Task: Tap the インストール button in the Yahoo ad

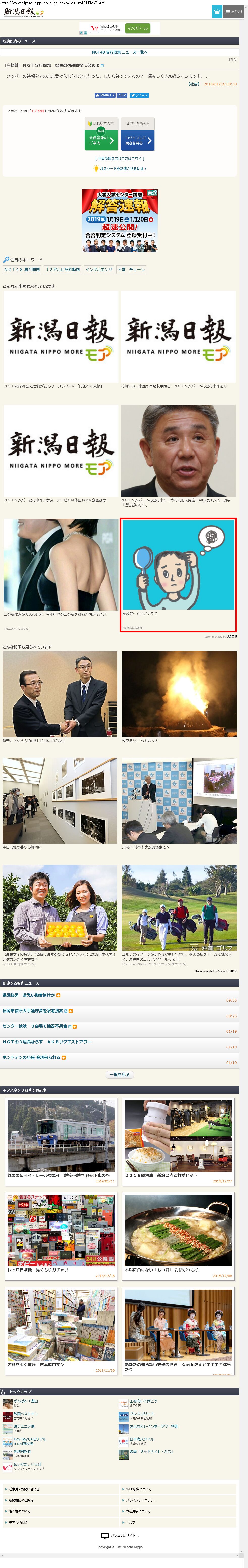Action: tap(137, 28)
